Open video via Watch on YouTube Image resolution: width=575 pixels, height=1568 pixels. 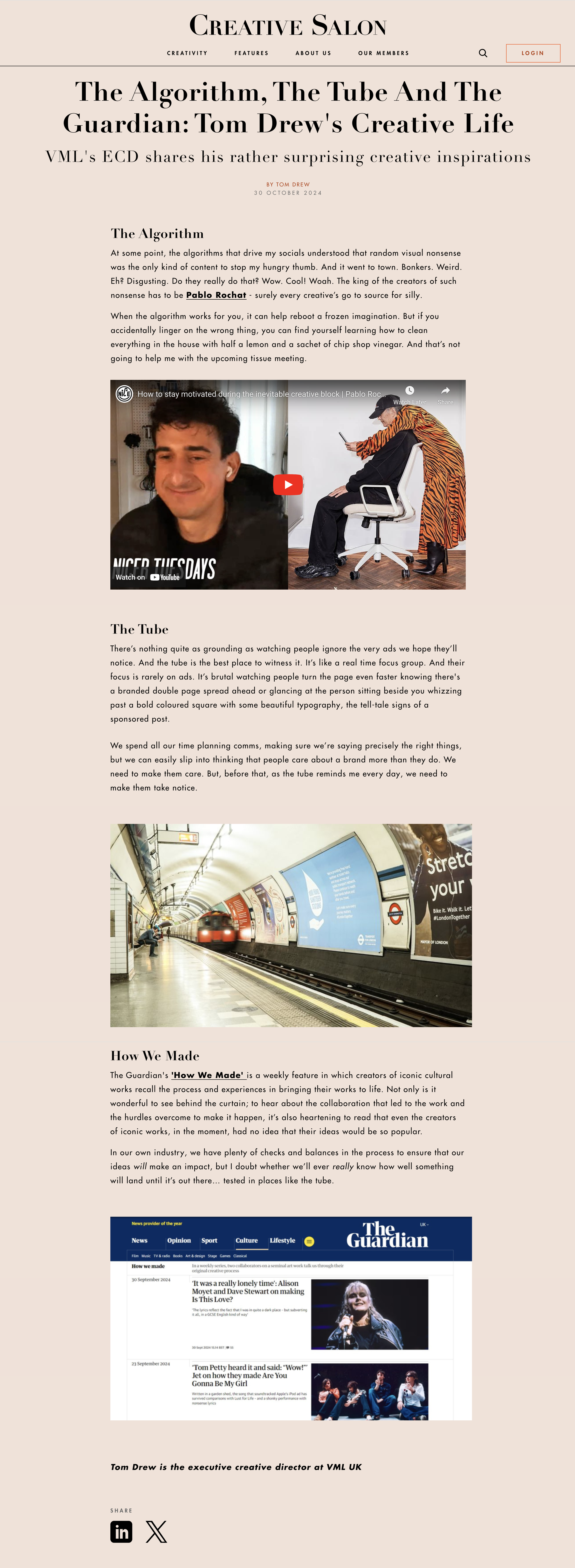point(148,577)
